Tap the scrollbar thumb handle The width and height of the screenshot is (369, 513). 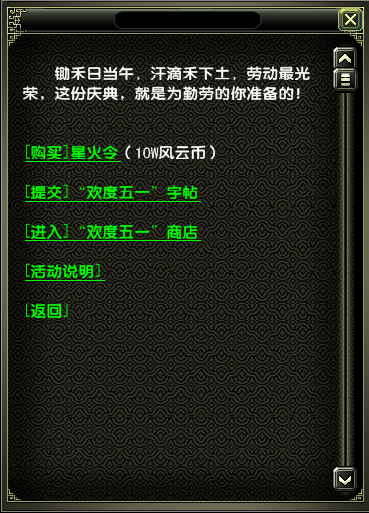[x=345, y=80]
